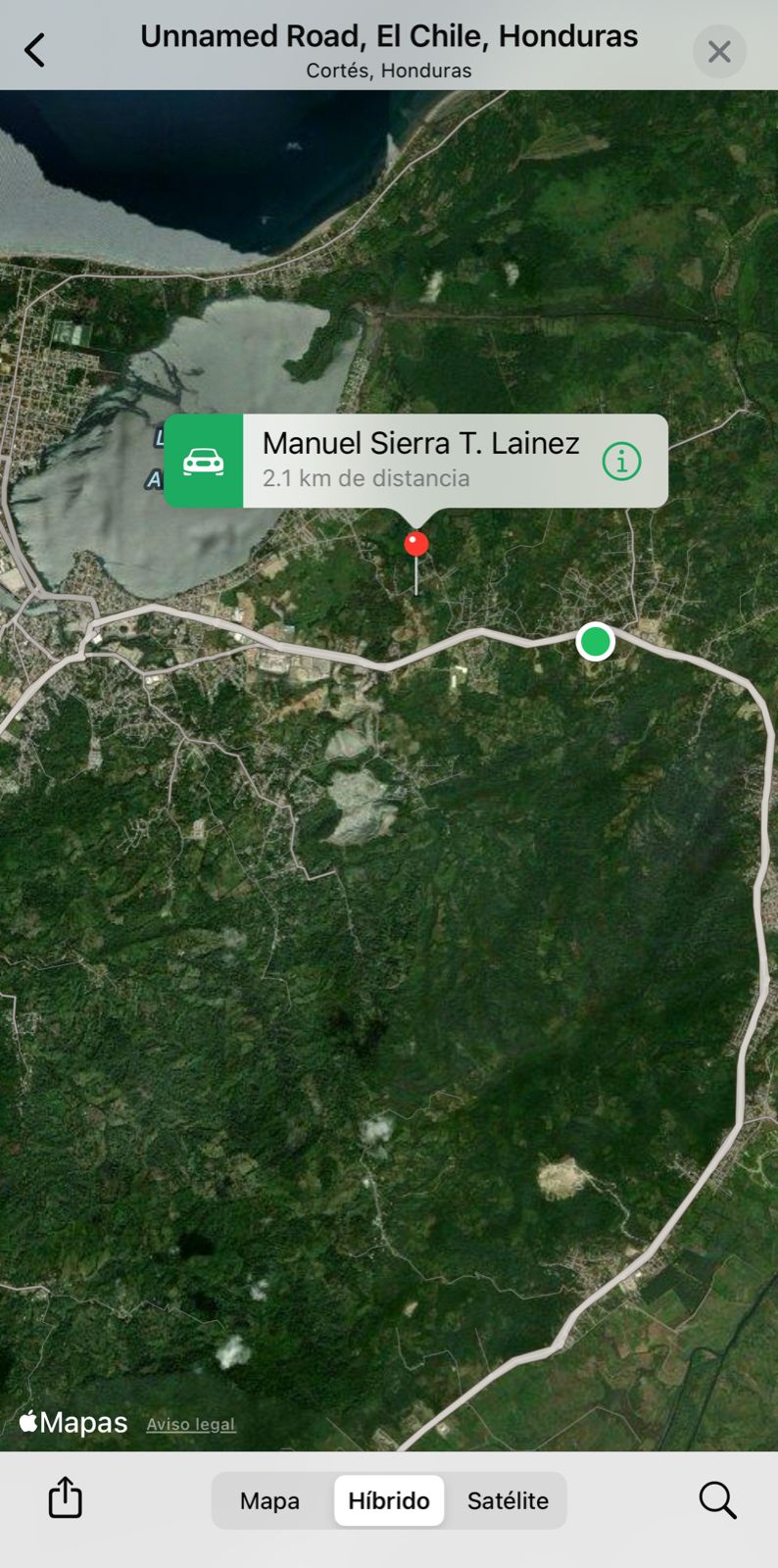Screen dimensions: 778x1568
Task: Open the Aviso legal link
Action: [191, 1424]
